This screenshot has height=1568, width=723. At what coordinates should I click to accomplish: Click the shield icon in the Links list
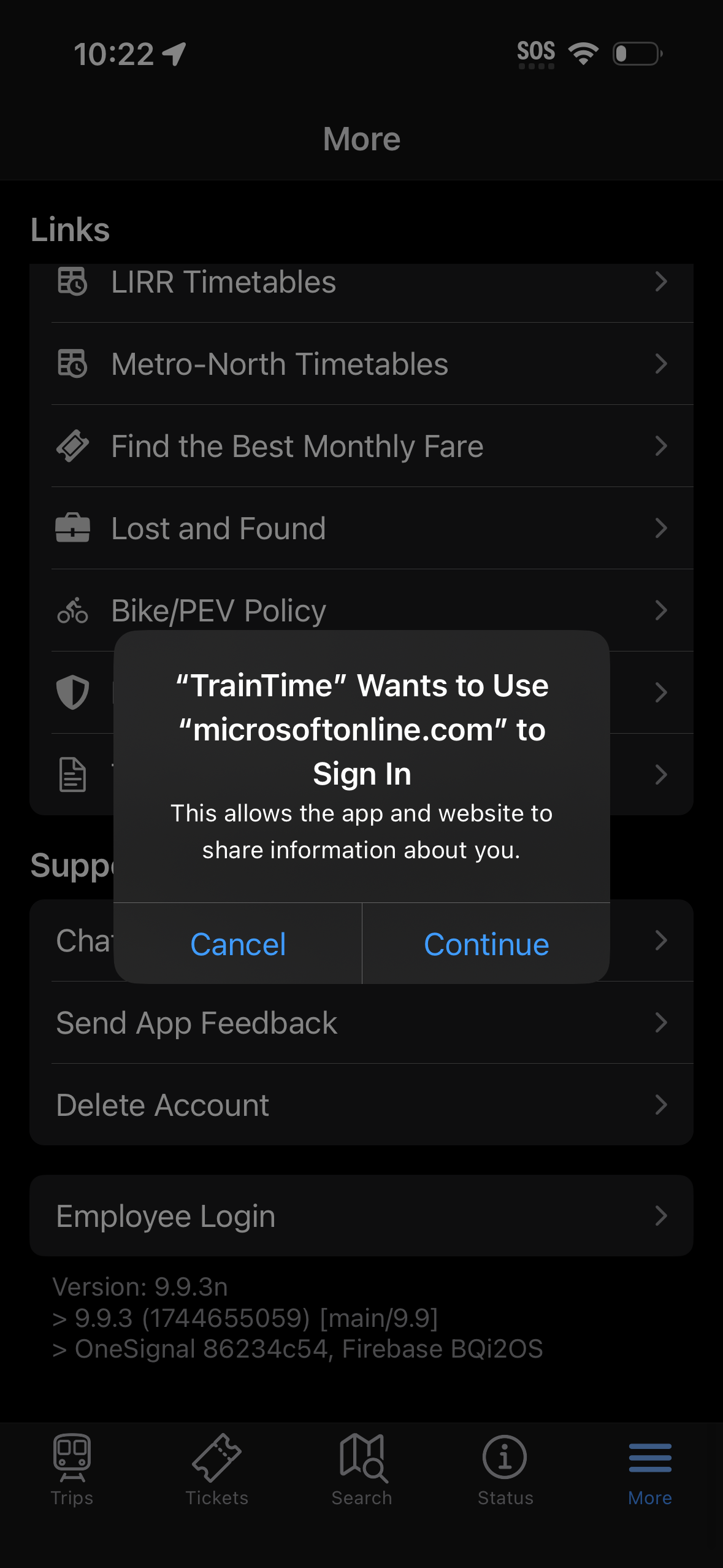point(72,693)
